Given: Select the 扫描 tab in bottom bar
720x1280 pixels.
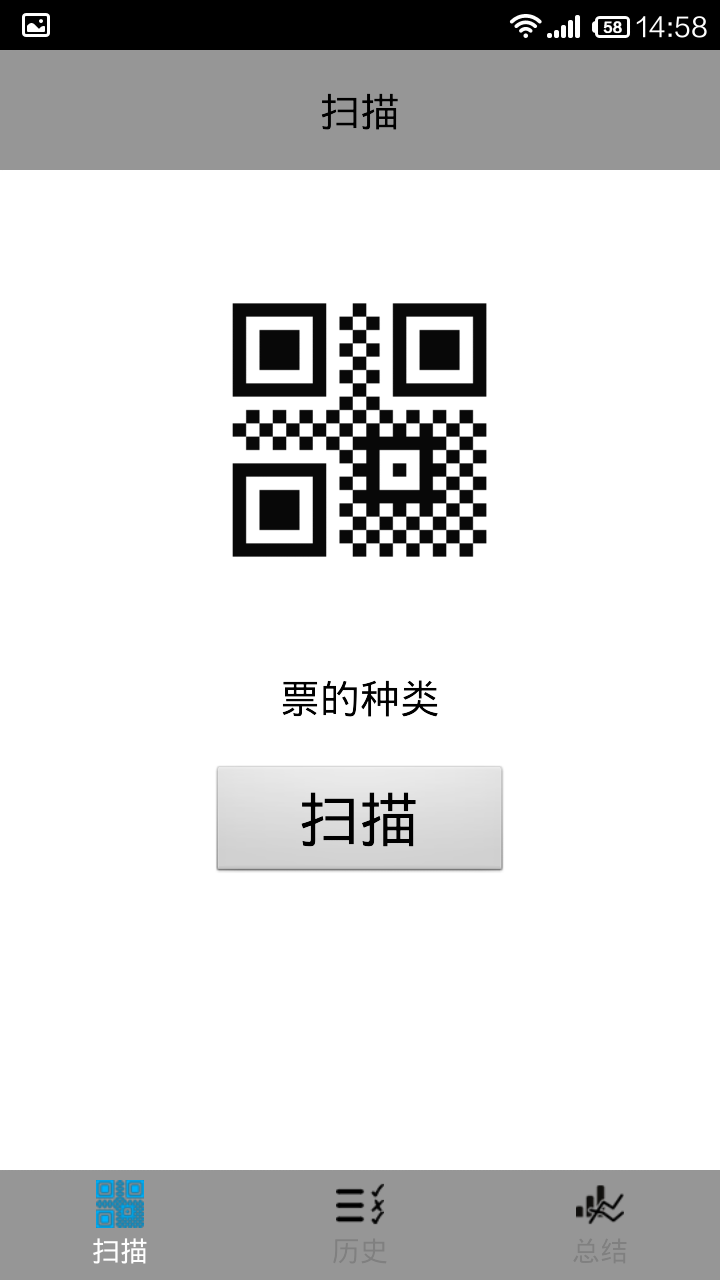Looking at the screenshot, I should 120,1224.
